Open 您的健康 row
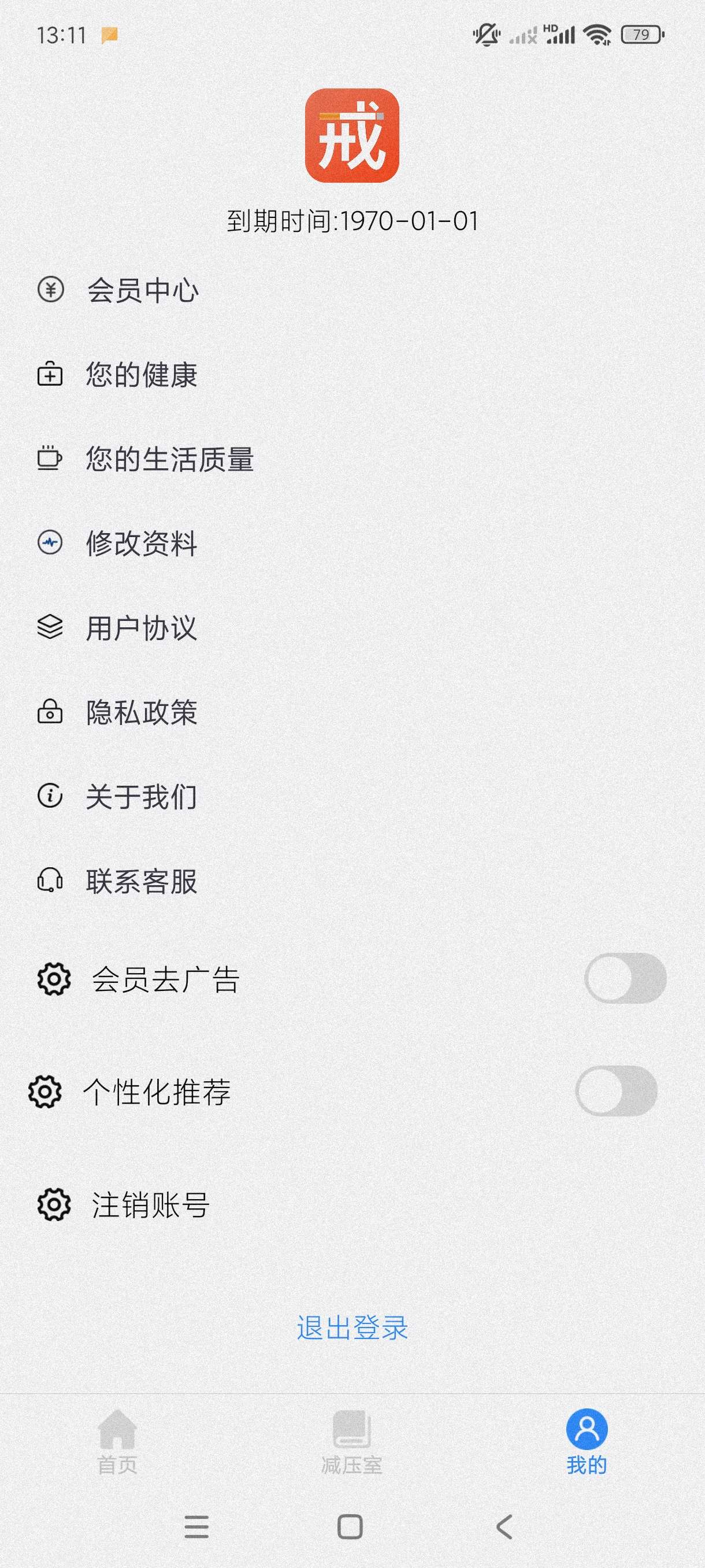705x1568 pixels. coord(141,374)
